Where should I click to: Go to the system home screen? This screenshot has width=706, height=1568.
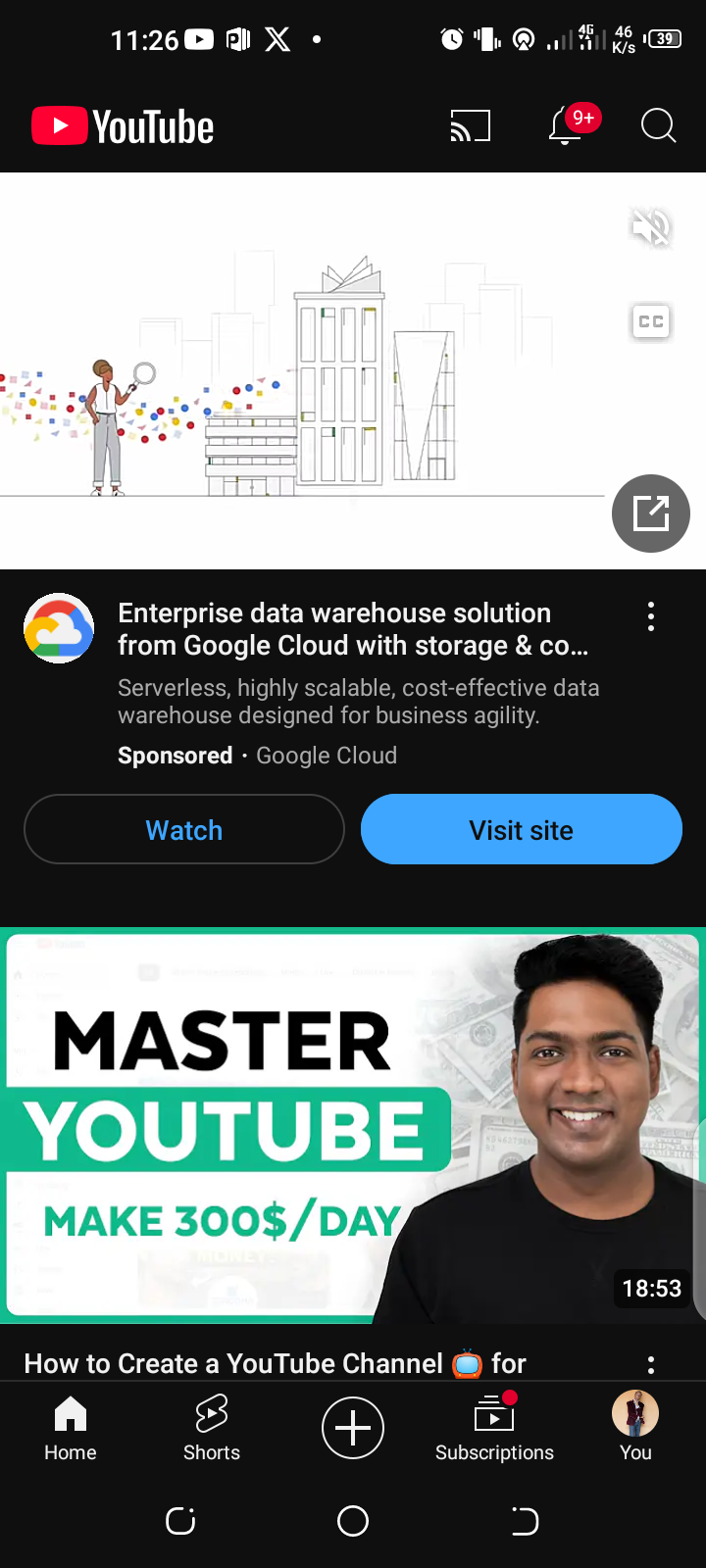click(353, 1521)
